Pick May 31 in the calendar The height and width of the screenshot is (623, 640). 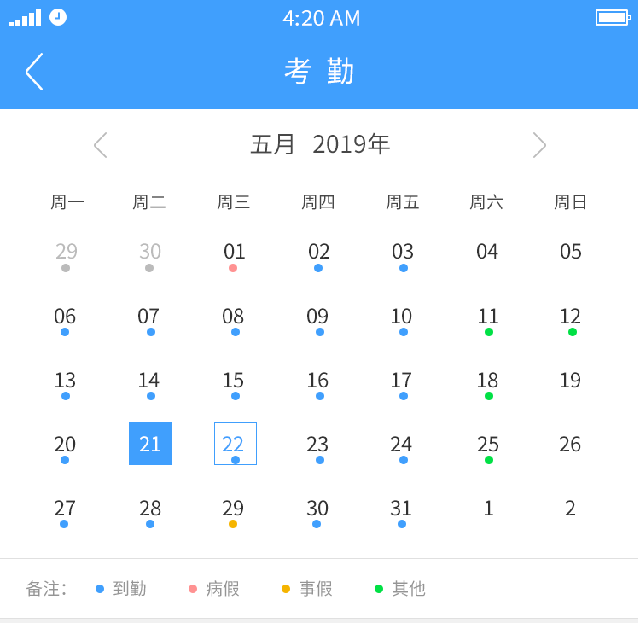pos(401,509)
